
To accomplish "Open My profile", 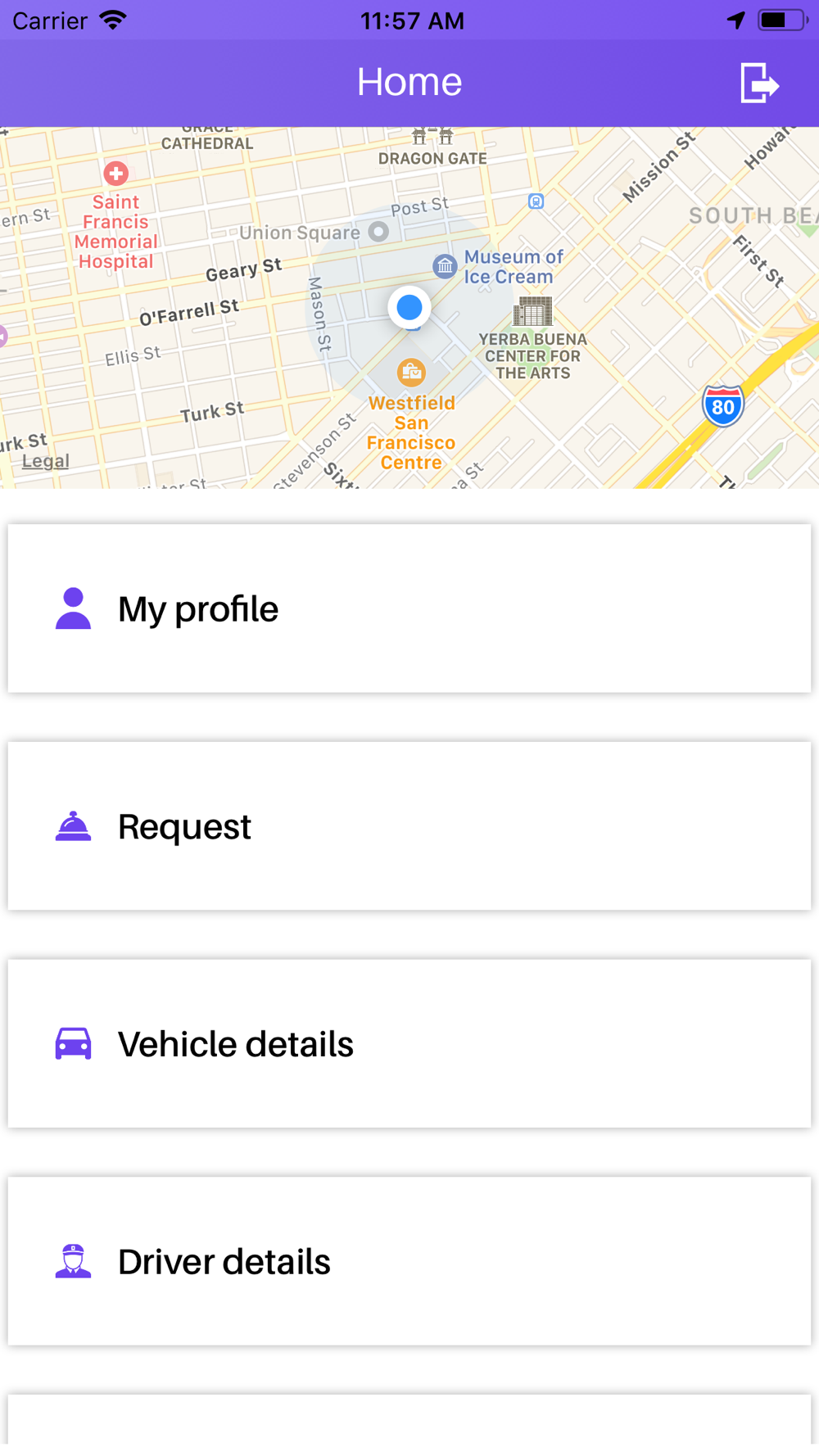I will pyautogui.click(x=409, y=608).
